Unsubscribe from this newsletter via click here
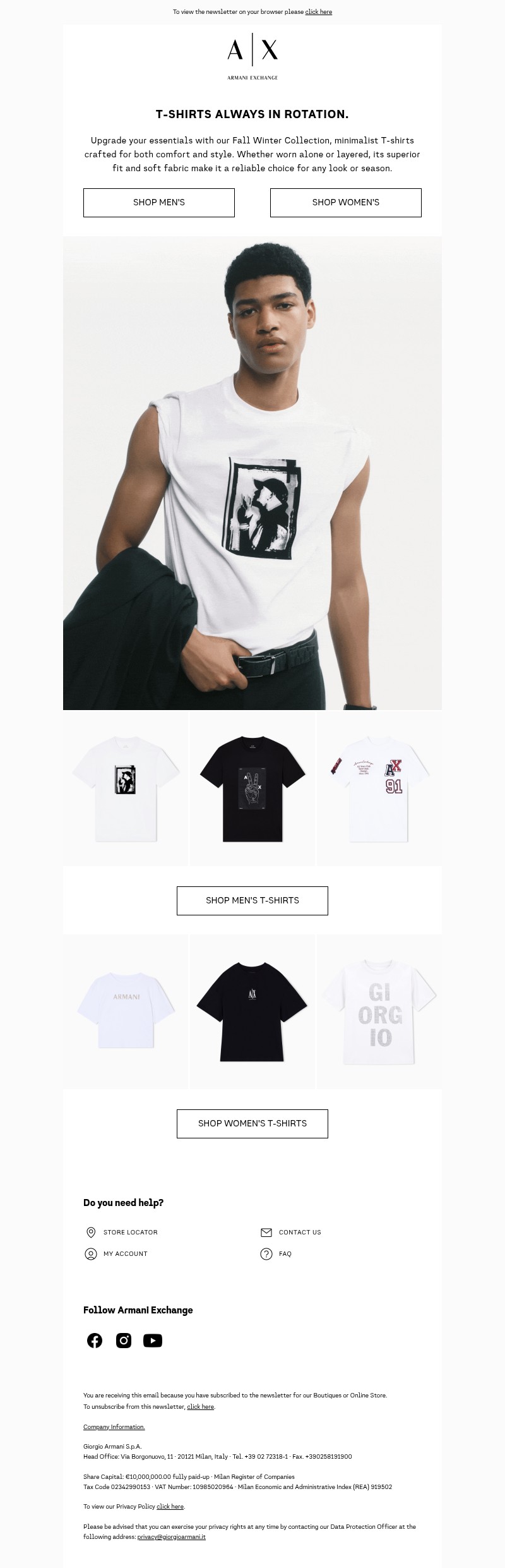 pyautogui.click(x=200, y=1407)
